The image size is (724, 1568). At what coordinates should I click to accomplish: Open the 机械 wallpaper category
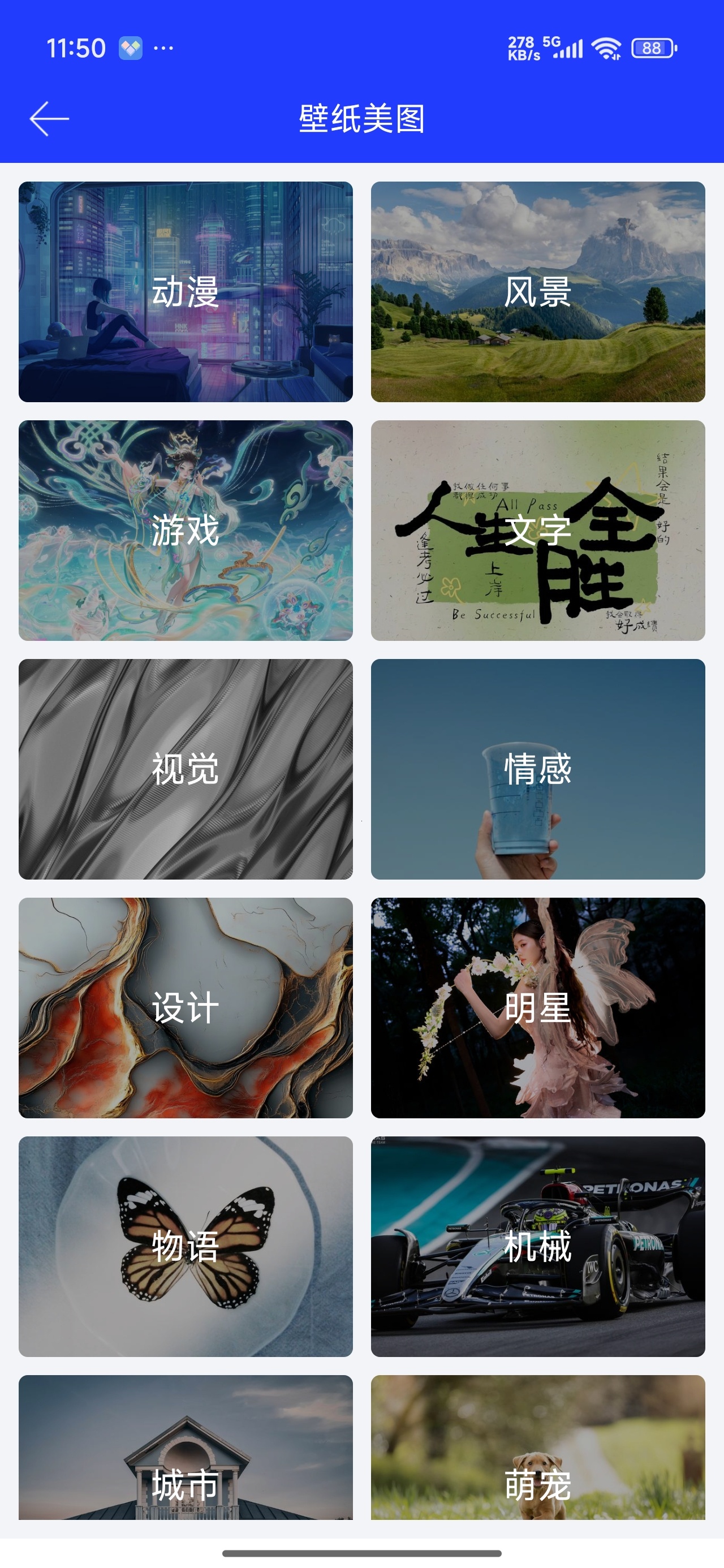[x=538, y=1246]
